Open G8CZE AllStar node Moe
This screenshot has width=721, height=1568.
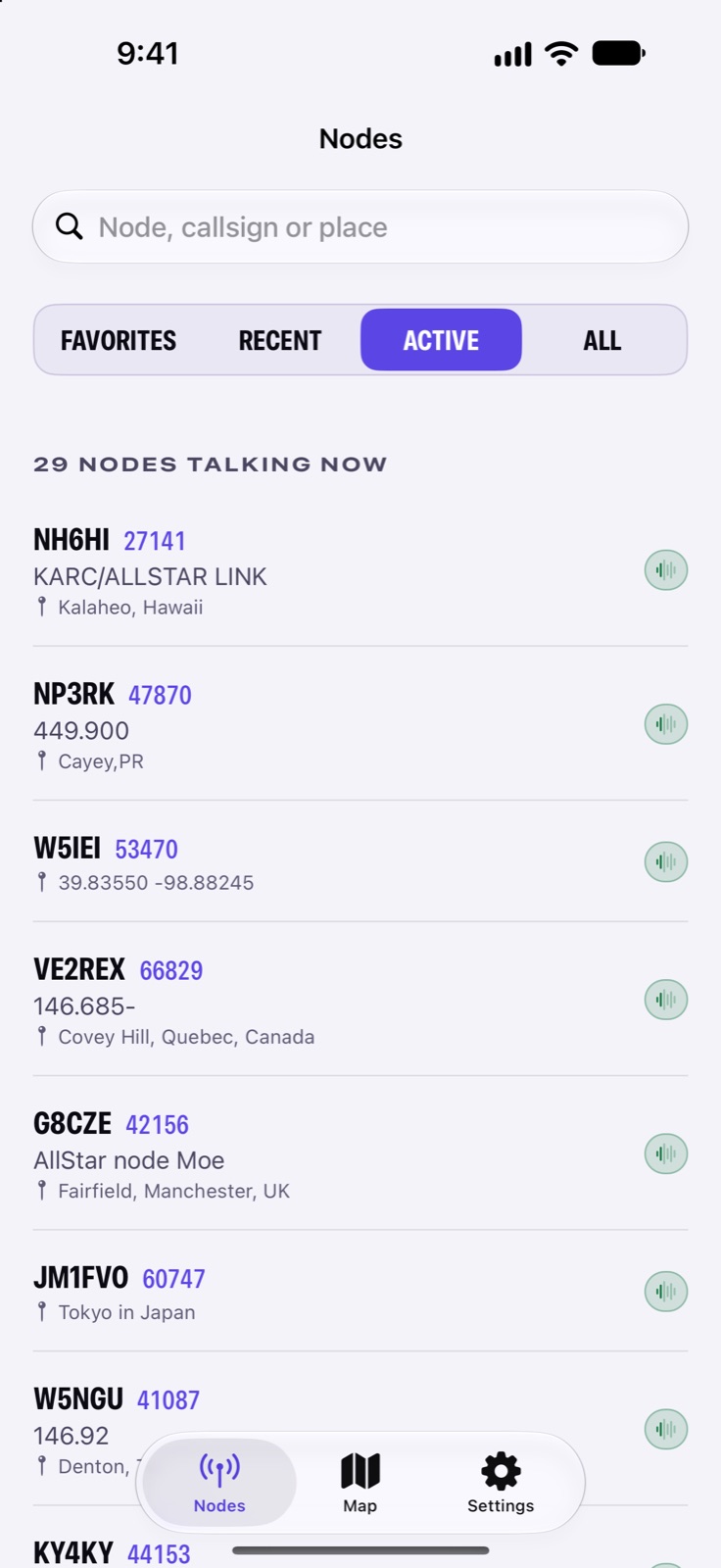coord(360,1153)
